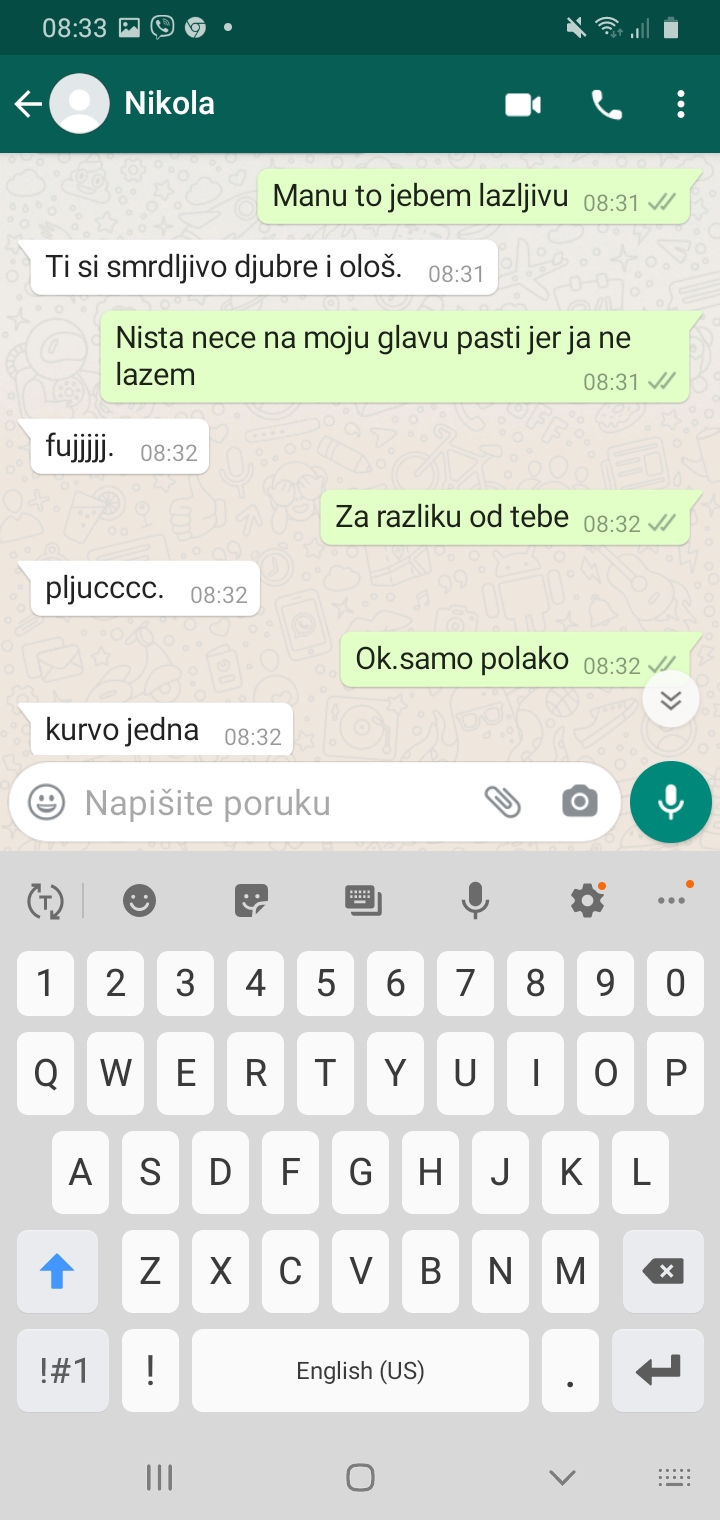Focus the 'Napišite poruku' message field
This screenshot has width=720, height=1520.
pos(270,802)
